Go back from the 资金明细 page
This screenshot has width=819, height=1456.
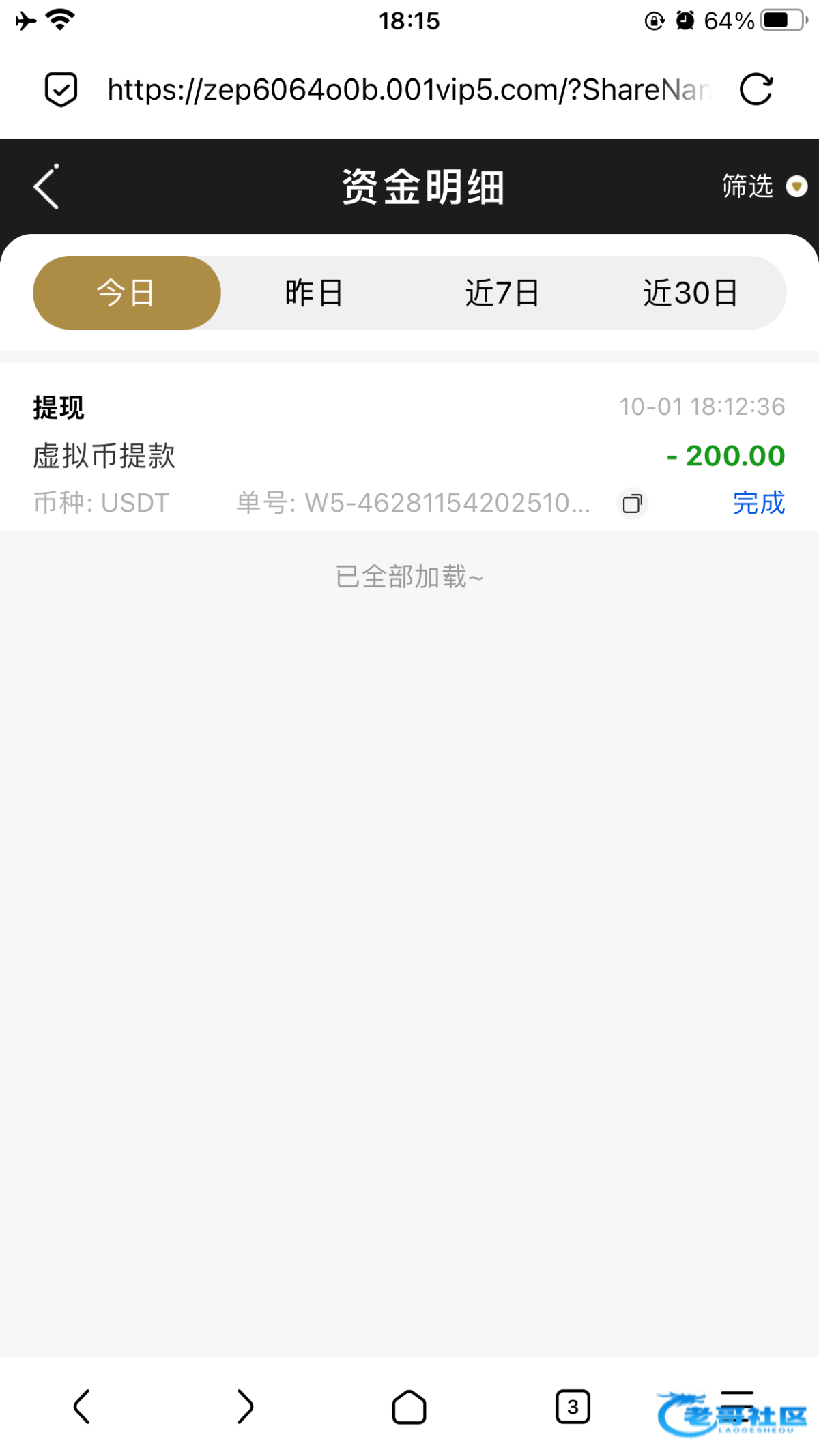coord(46,186)
